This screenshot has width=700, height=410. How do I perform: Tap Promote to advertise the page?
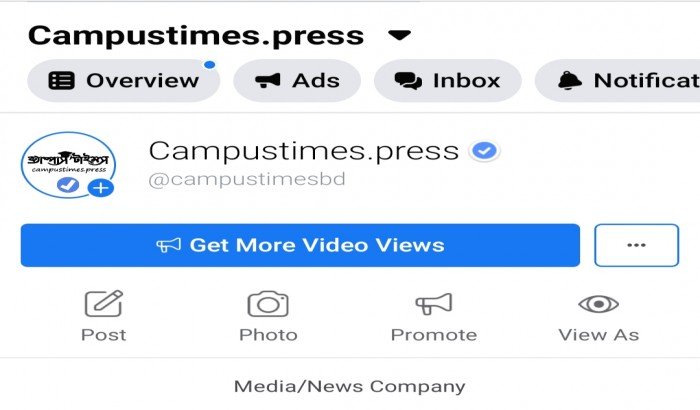[x=434, y=316]
